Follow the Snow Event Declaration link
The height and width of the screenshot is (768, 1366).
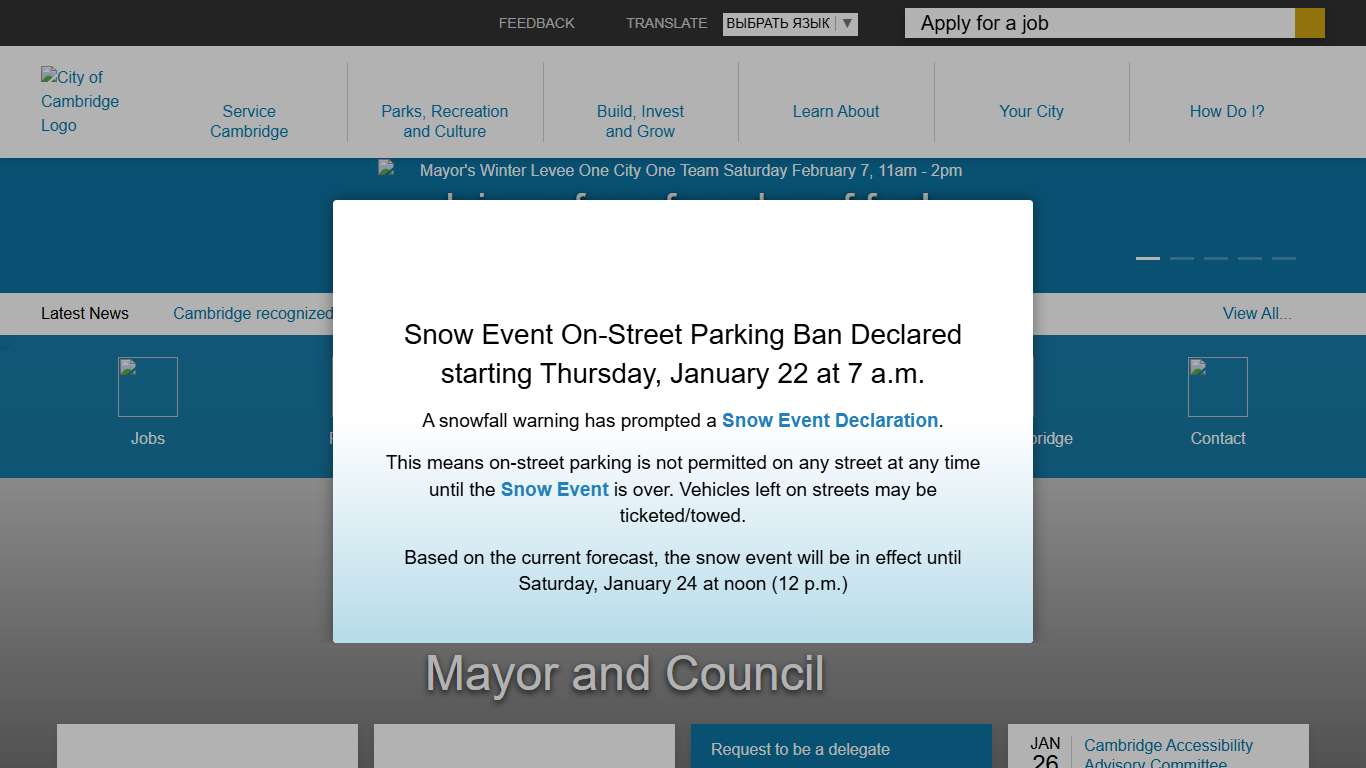tap(830, 420)
